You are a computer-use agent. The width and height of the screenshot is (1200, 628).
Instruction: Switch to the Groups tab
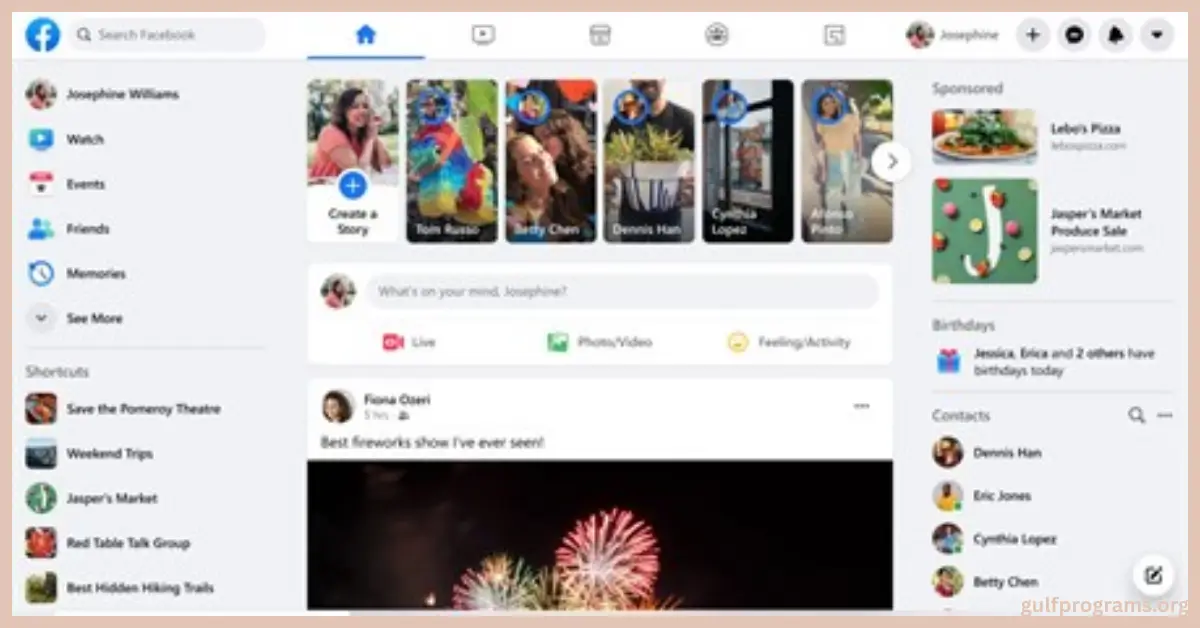(x=717, y=35)
